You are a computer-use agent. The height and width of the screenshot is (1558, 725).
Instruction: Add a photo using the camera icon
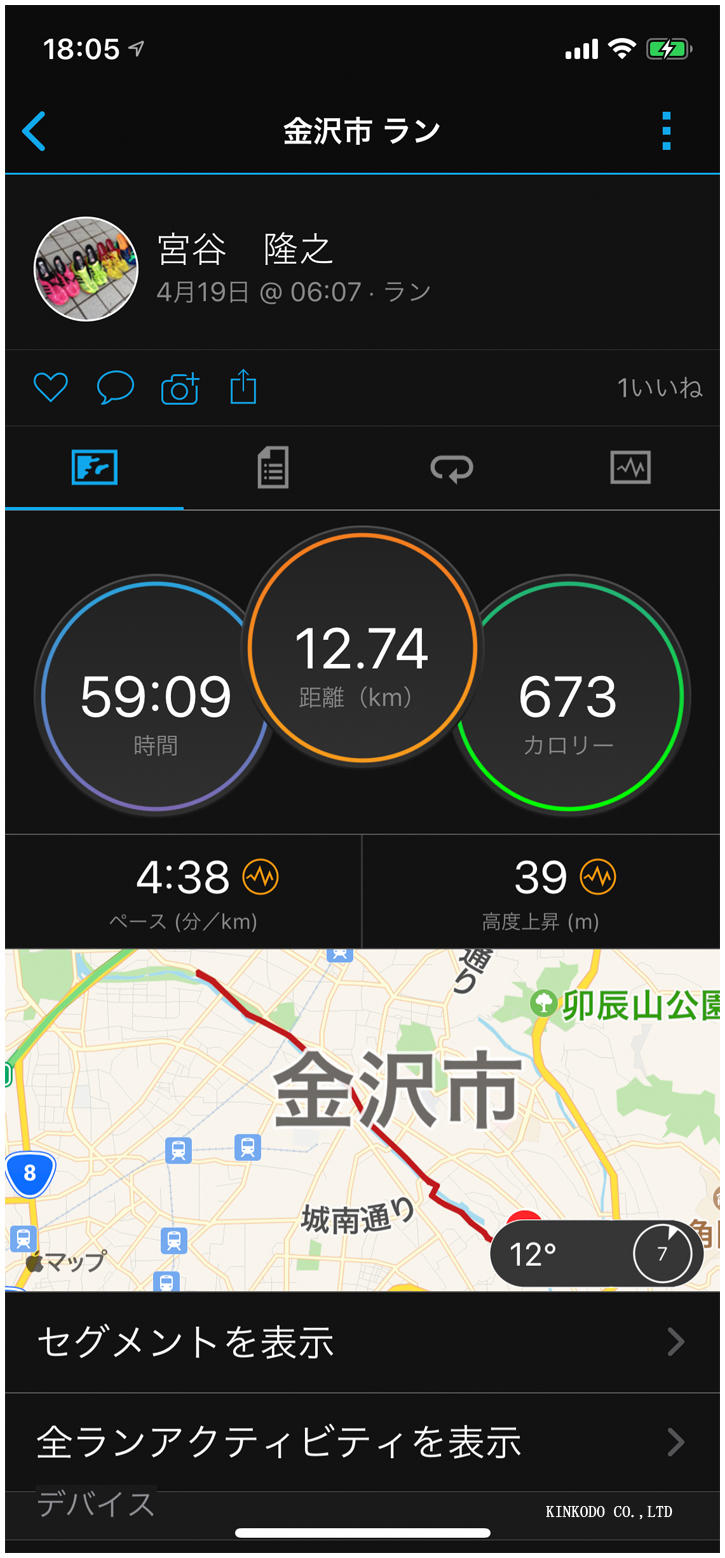point(179,387)
